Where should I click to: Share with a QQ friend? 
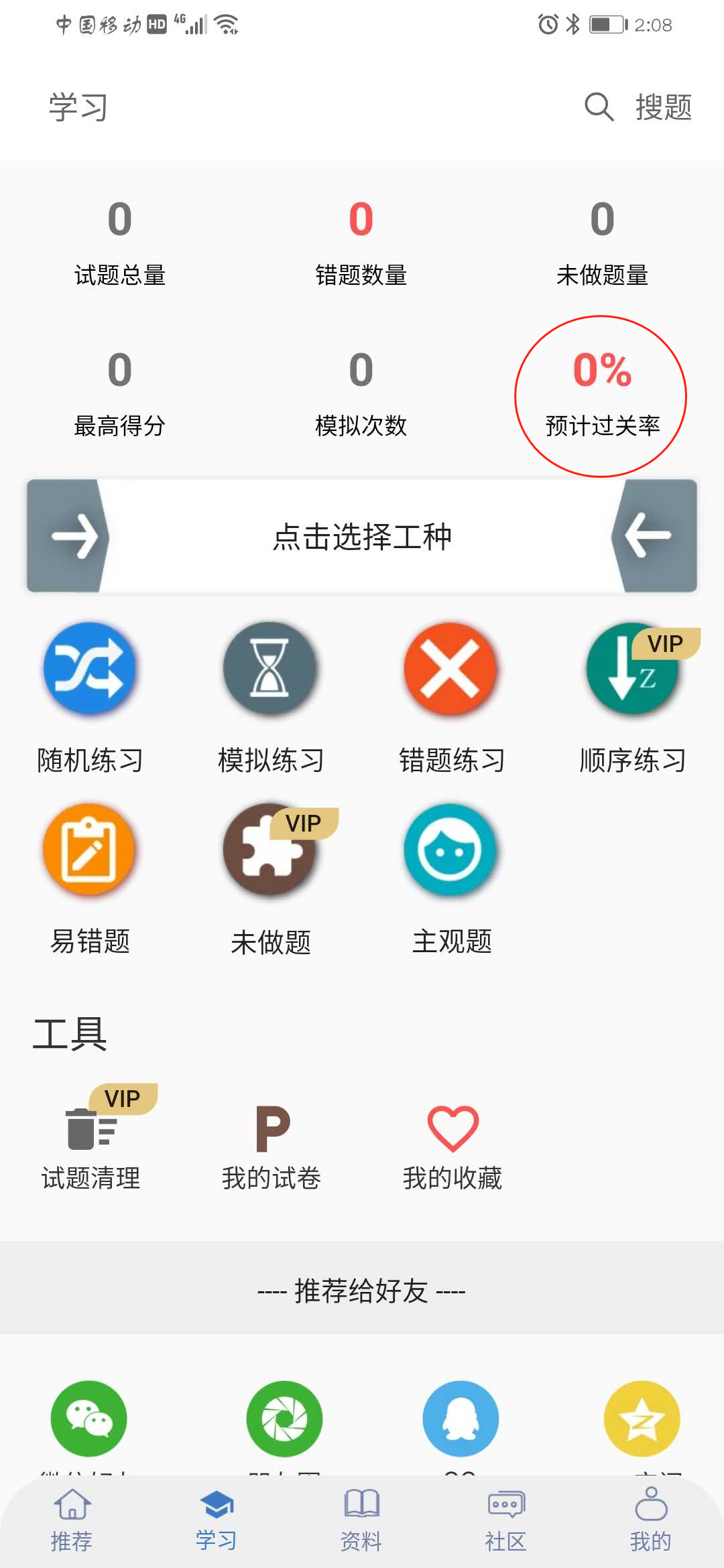[x=460, y=1419]
